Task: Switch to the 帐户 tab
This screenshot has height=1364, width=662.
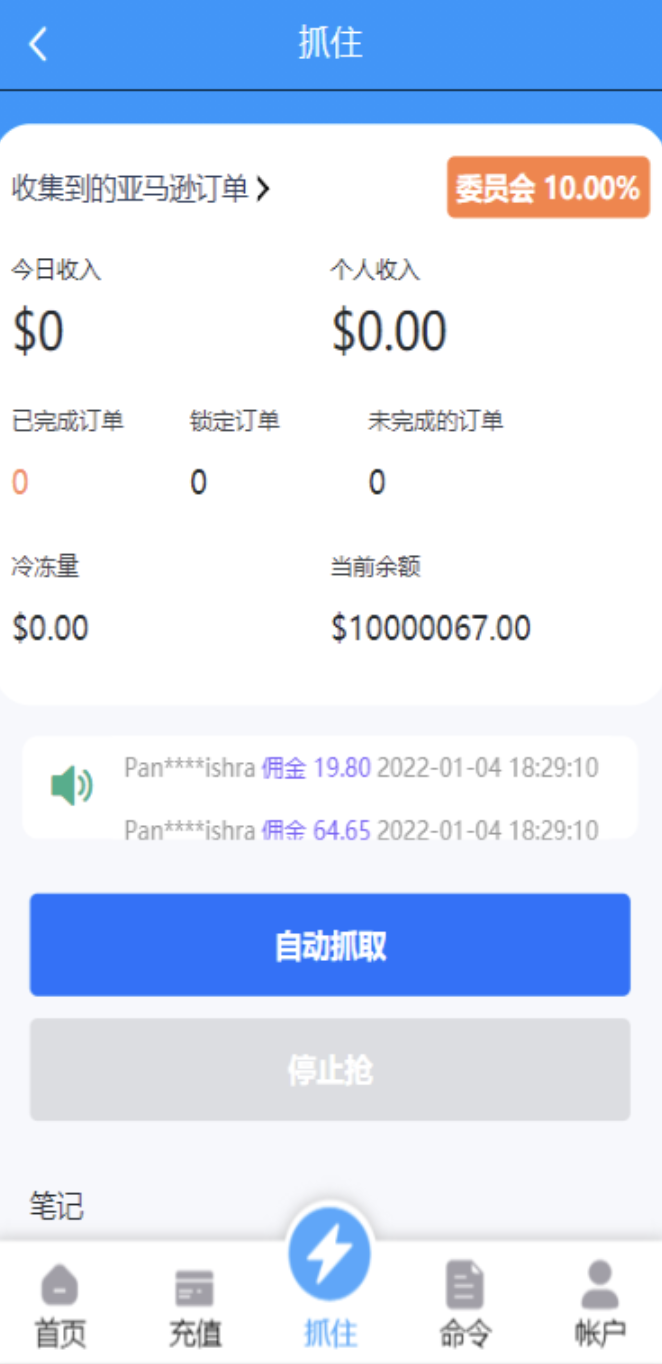Action: [x=599, y=1304]
